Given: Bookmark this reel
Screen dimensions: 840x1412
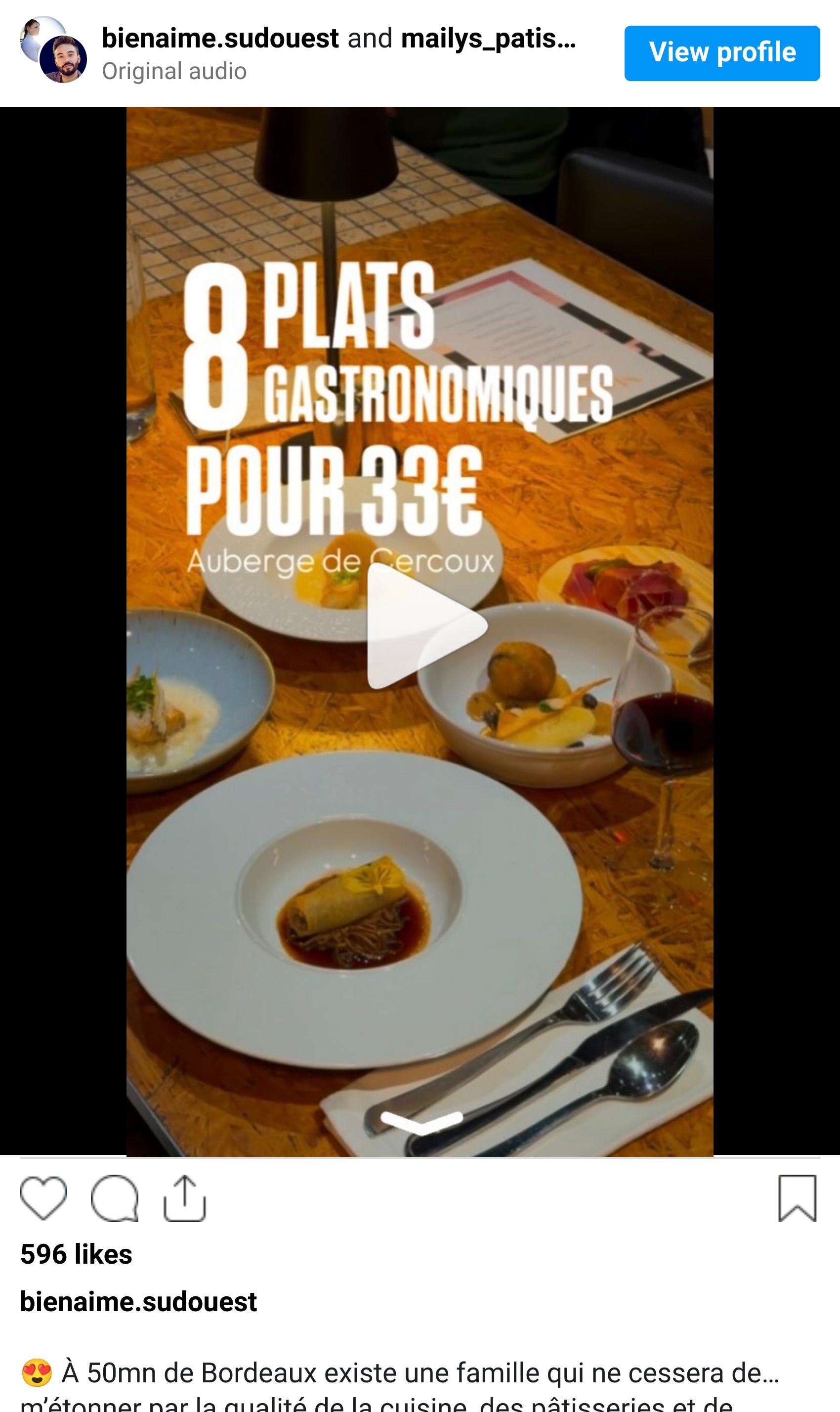Looking at the screenshot, I should pos(797,1198).
